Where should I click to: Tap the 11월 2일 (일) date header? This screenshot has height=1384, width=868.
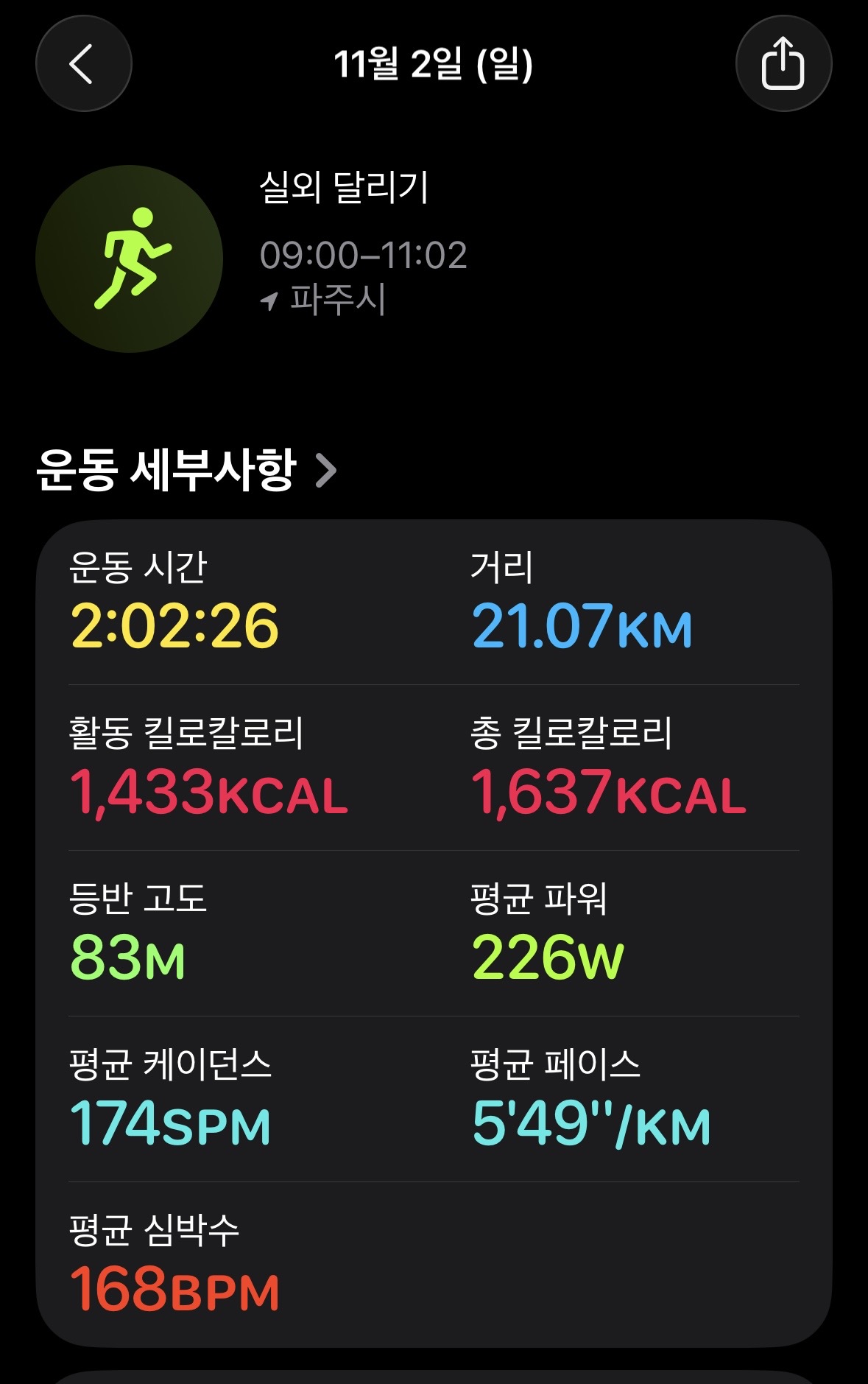pyautogui.click(x=434, y=64)
